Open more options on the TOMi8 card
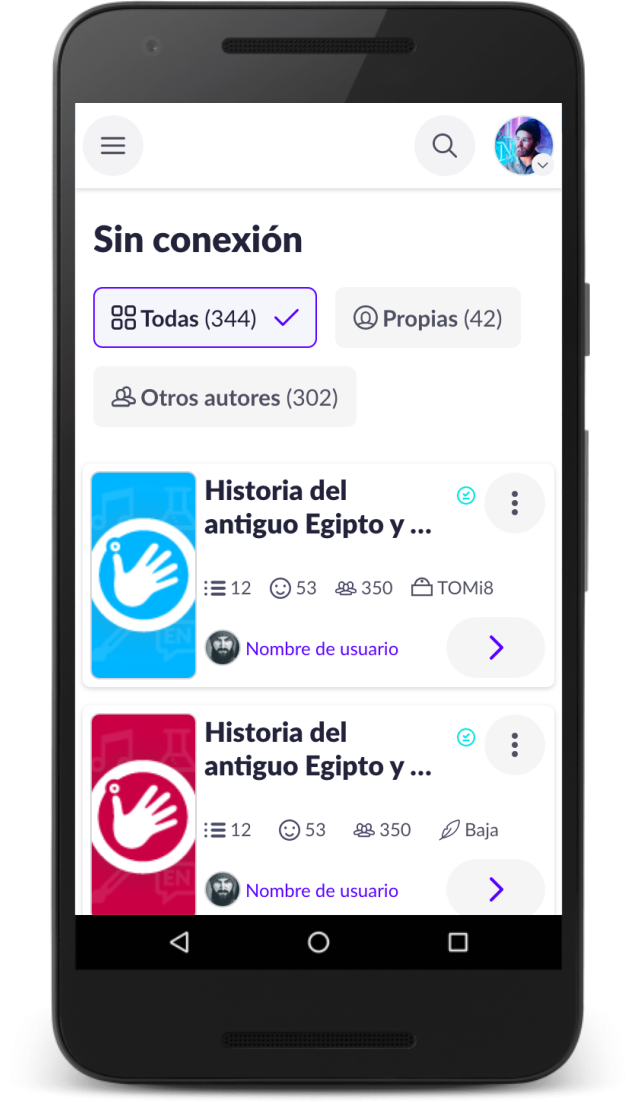 click(514, 503)
